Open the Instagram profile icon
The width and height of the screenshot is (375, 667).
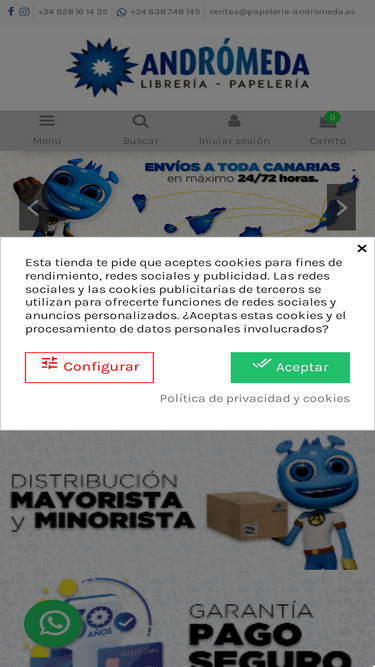point(25,11)
